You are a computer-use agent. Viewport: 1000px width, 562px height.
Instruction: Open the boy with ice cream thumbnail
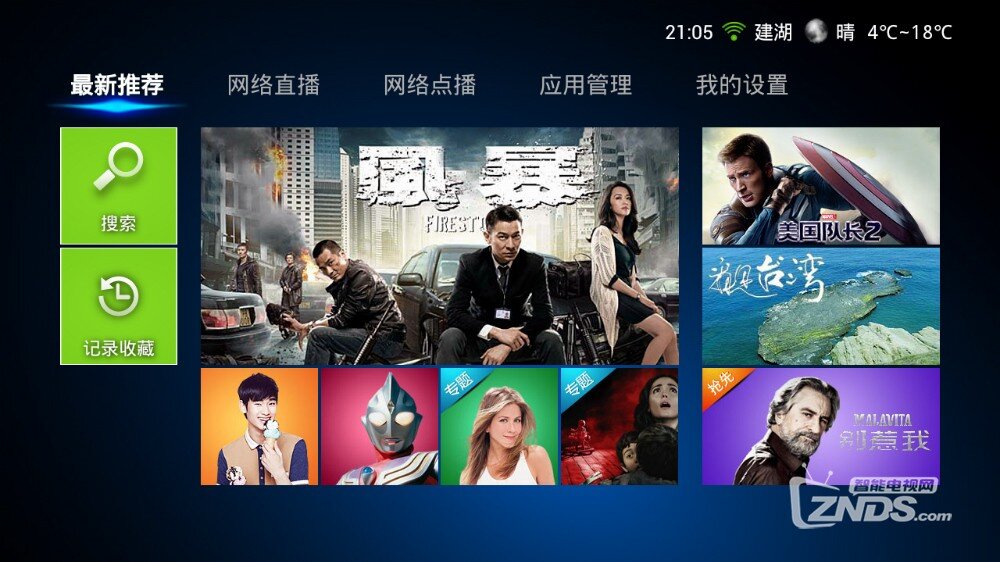pos(259,427)
